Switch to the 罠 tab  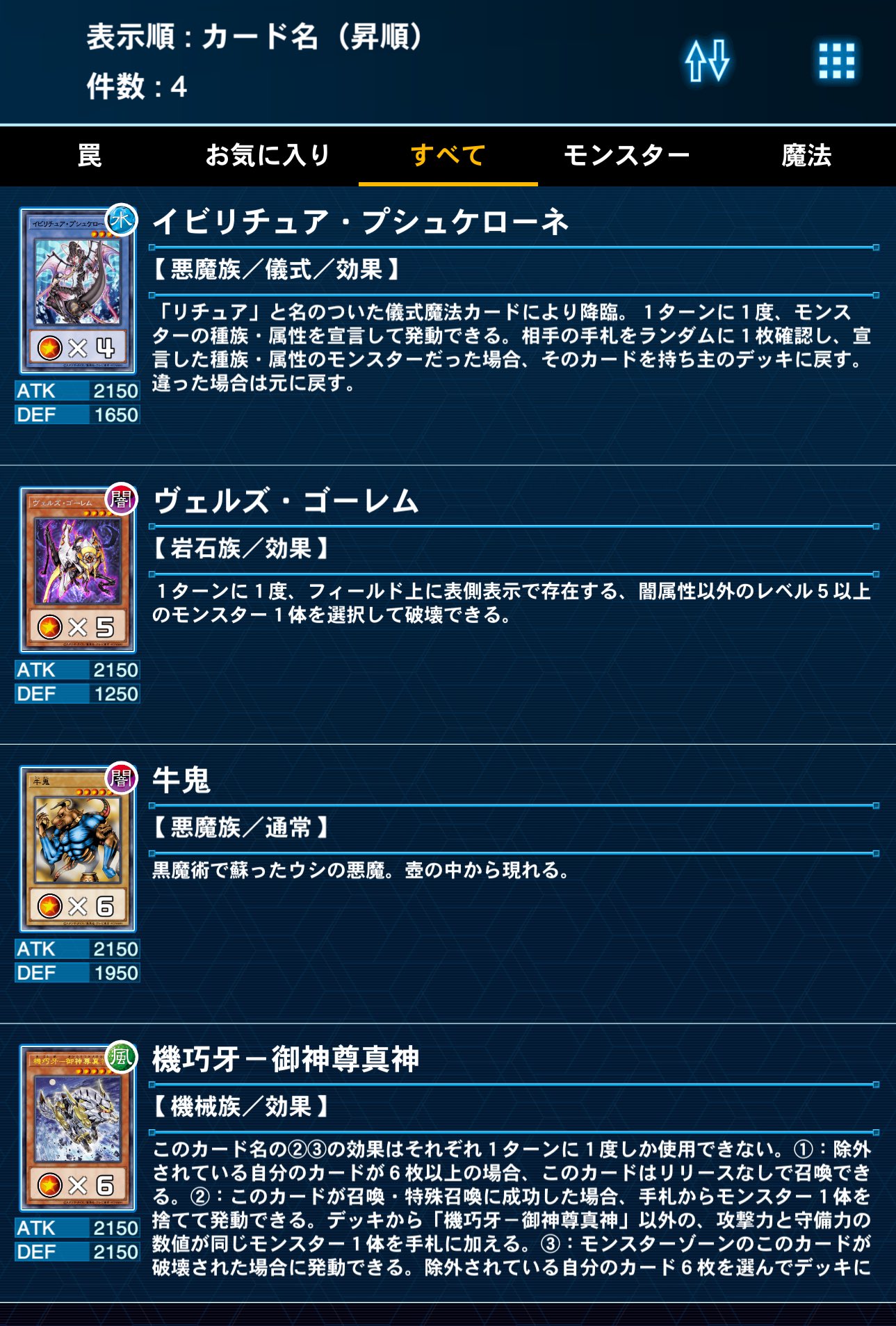tap(90, 155)
